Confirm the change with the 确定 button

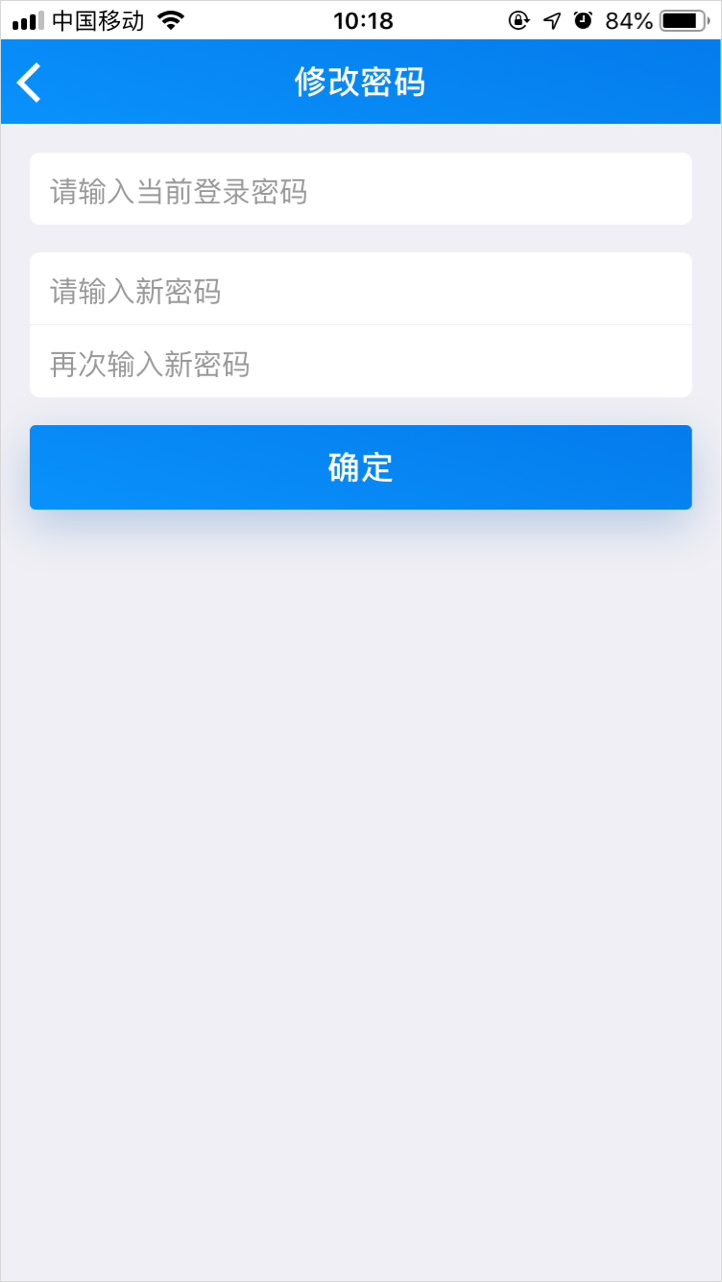click(361, 467)
